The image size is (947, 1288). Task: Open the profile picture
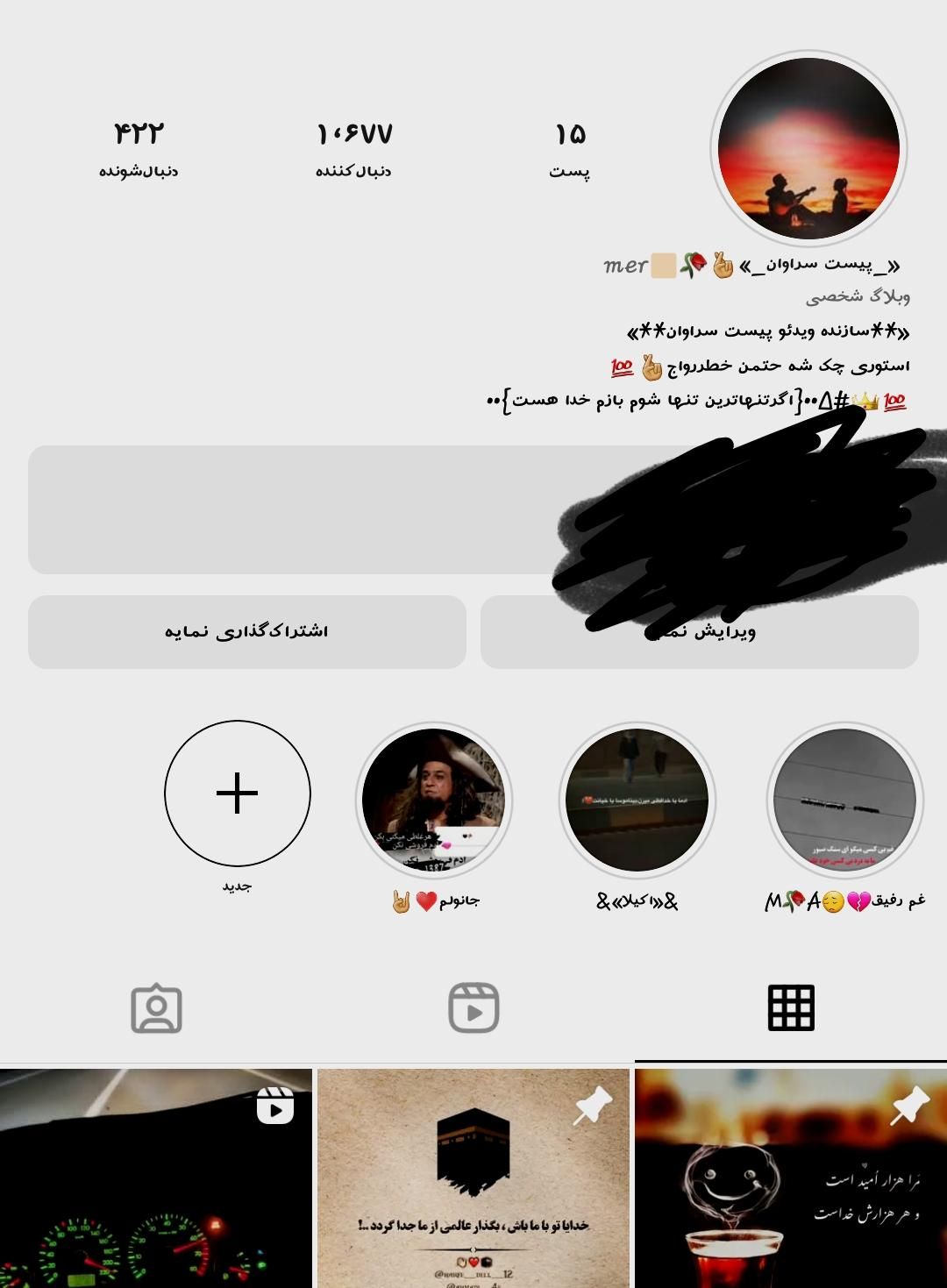tap(808, 149)
